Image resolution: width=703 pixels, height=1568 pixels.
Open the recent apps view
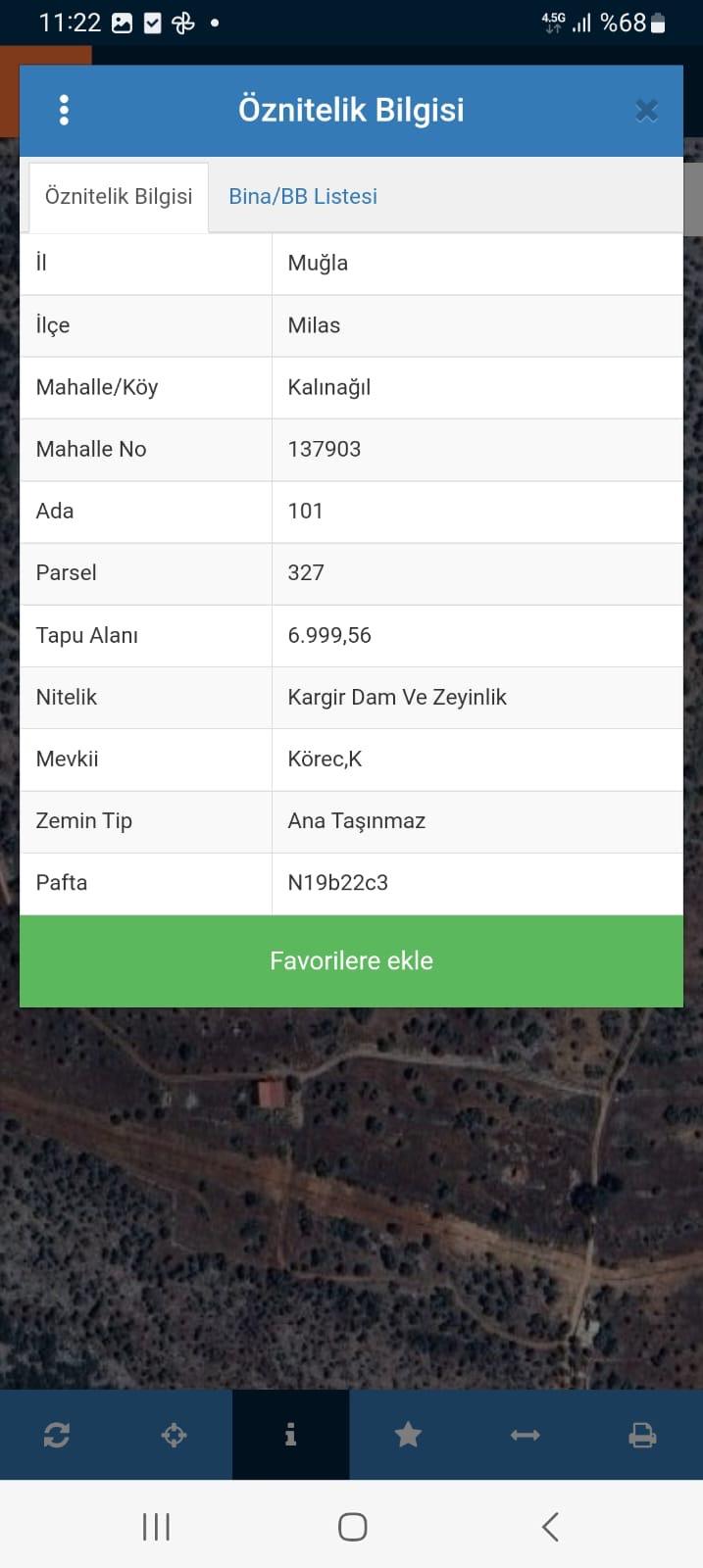pyautogui.click(x=156, y=1526)
